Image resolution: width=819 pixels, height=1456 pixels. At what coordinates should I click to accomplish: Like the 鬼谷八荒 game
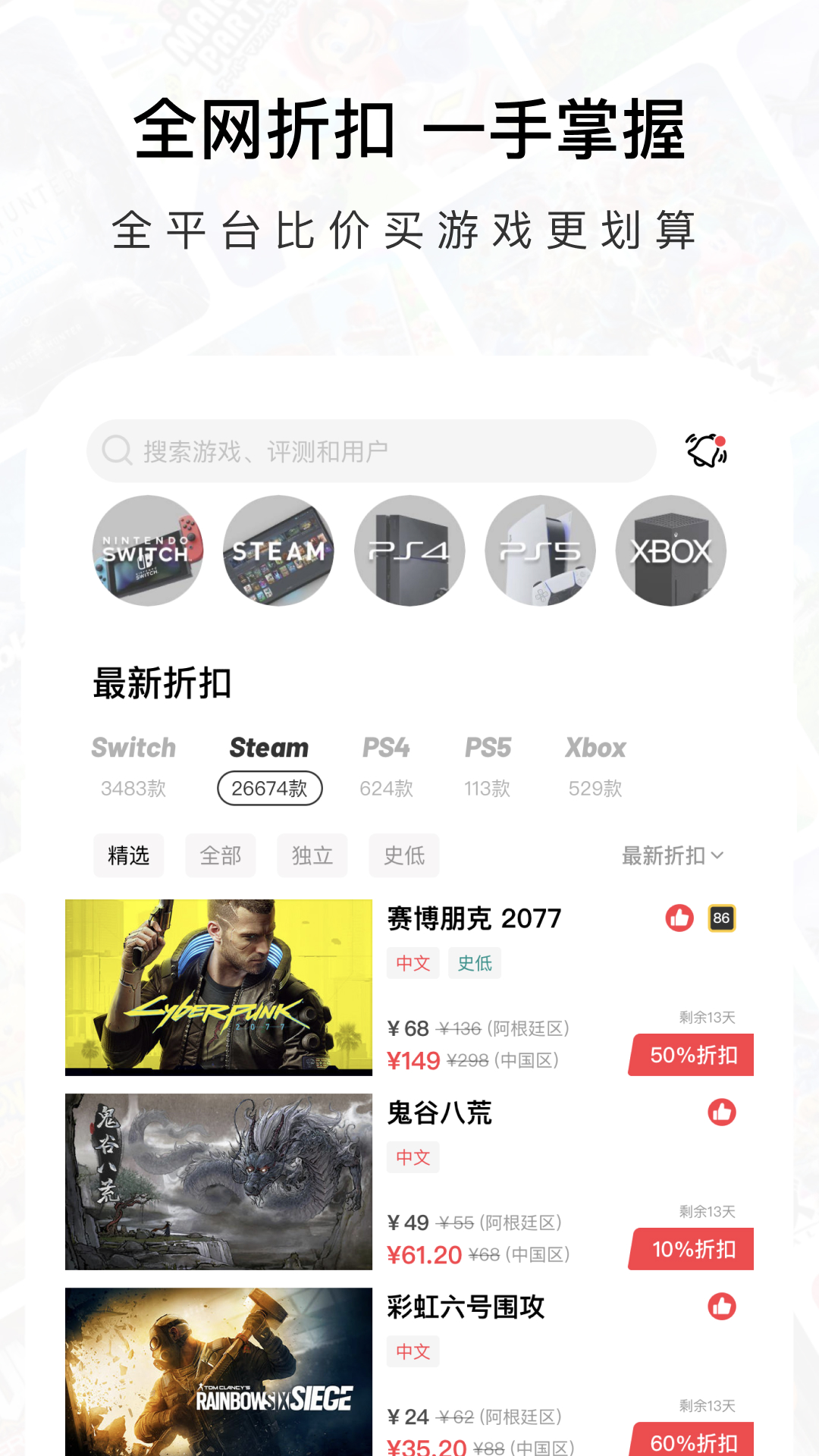click(x=721, y=1112)
